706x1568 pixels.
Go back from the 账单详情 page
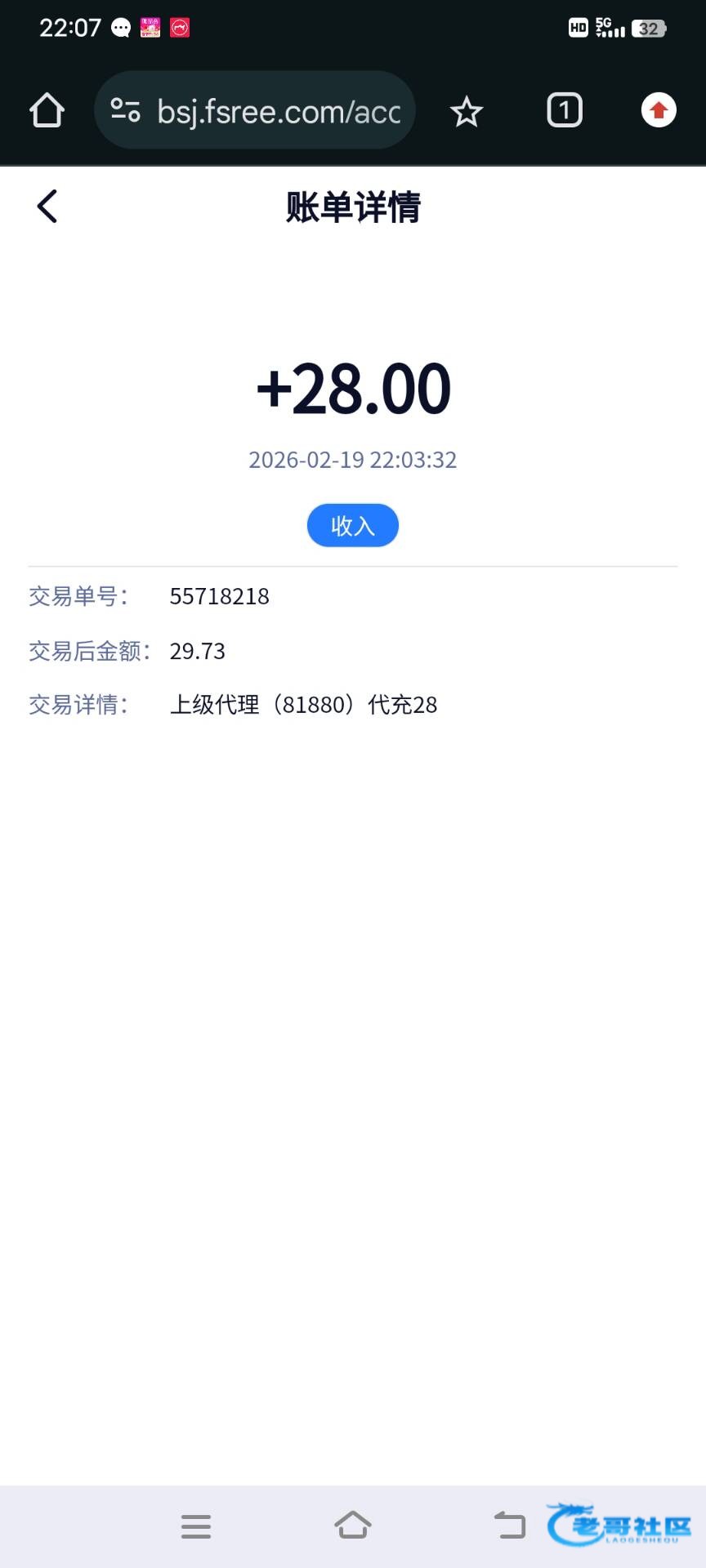click(47, 207)
